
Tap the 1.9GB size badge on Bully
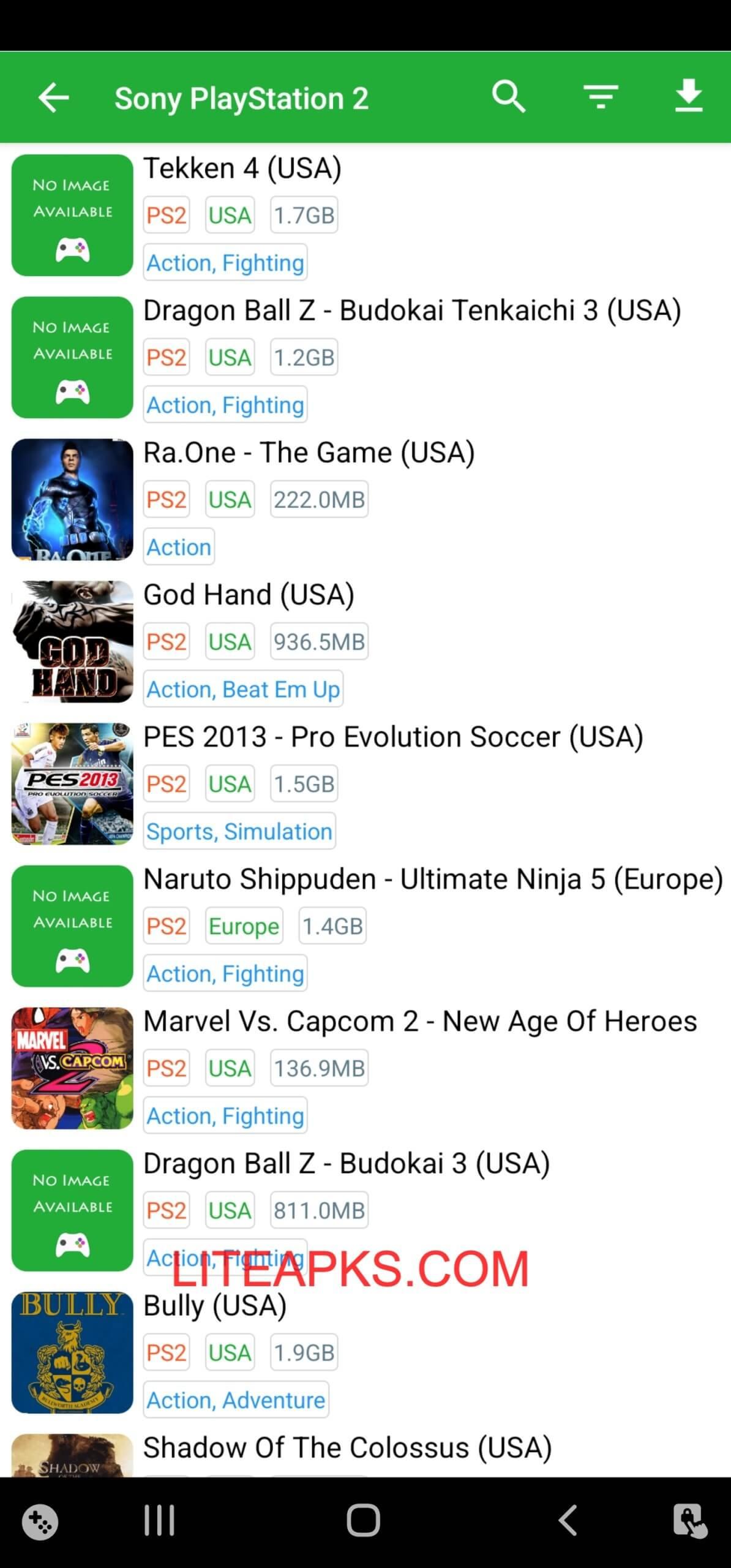(303, 1353)
